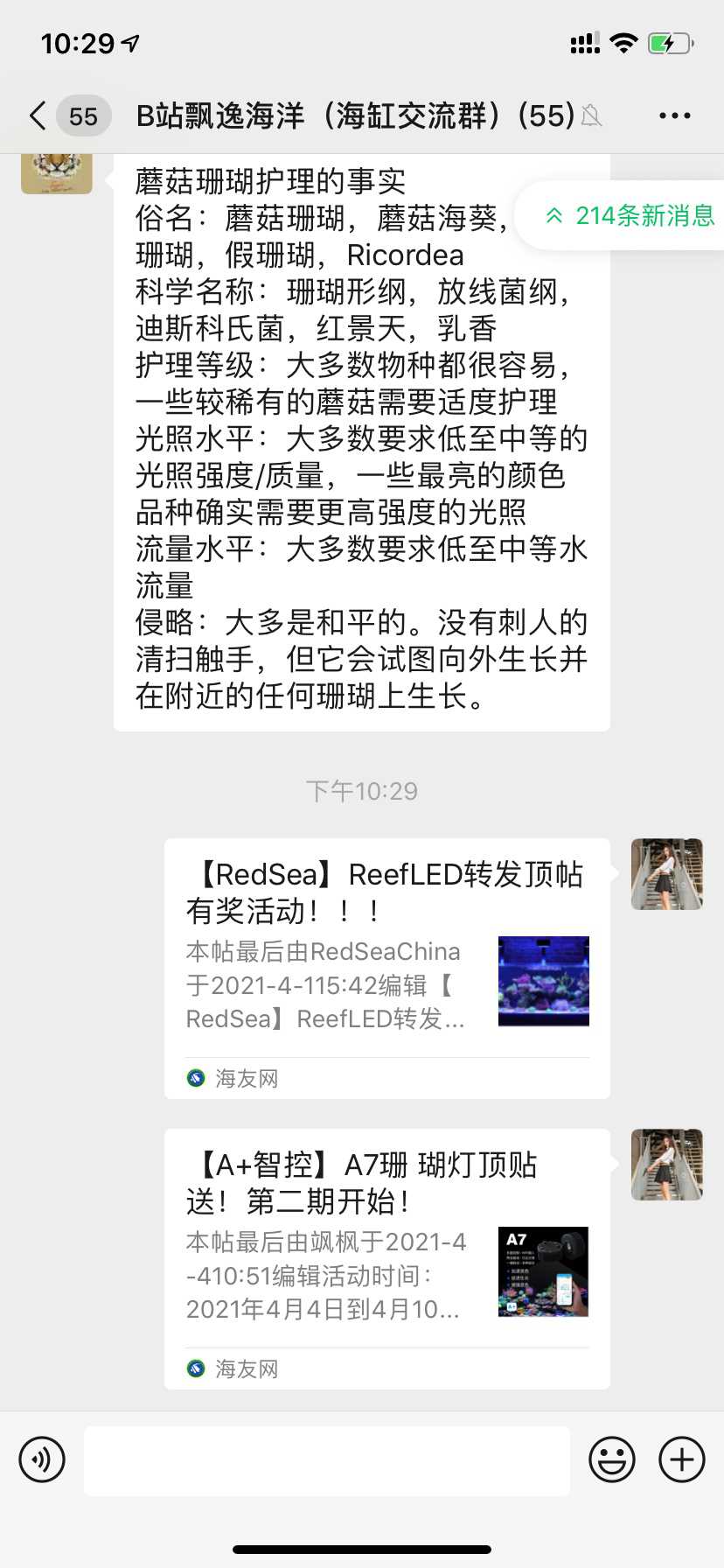The height and width of the screenshot is (1568, 724).
Task: Jump to the 214条新消息 unread messages
Action: pyautogui.click(x=630, y=215)
